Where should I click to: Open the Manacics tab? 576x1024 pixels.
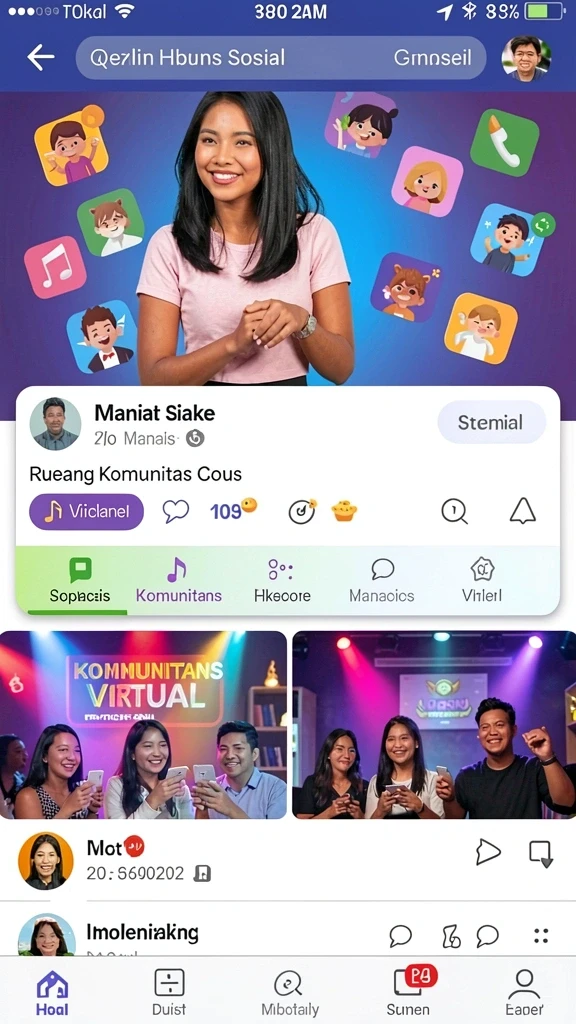[382, 580]
